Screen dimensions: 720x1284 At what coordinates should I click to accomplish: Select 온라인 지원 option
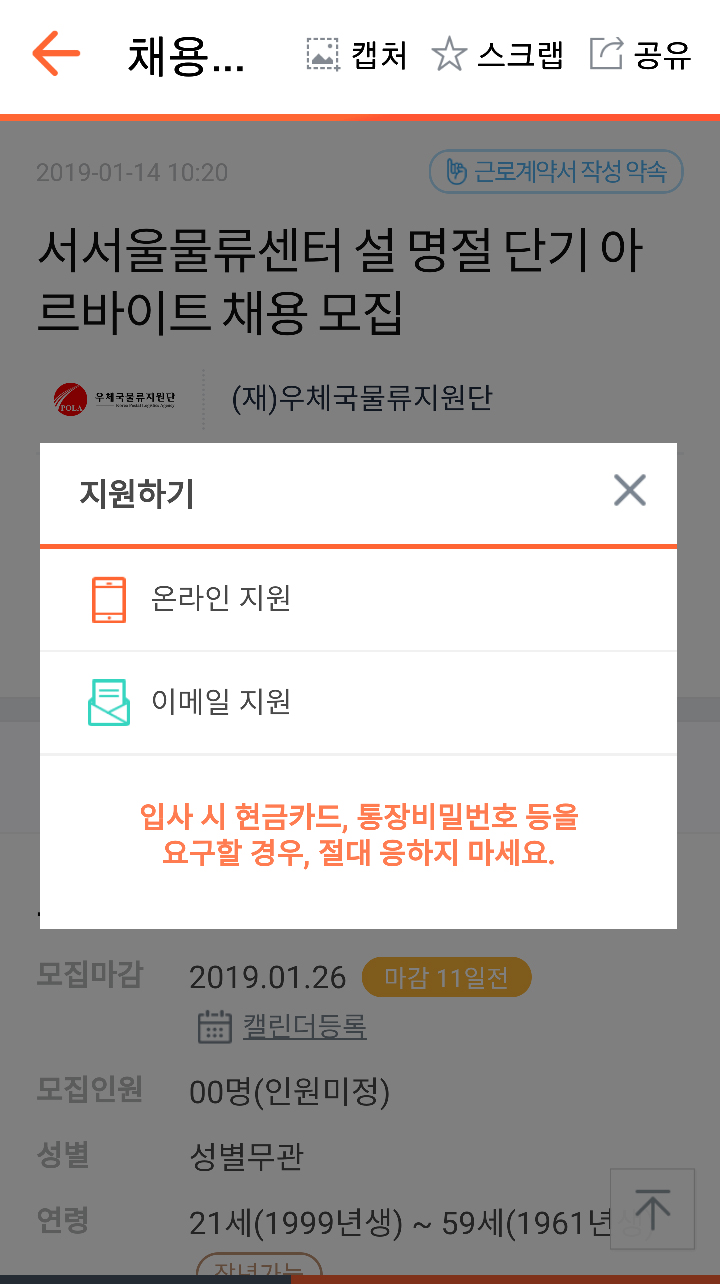point(358,599)
